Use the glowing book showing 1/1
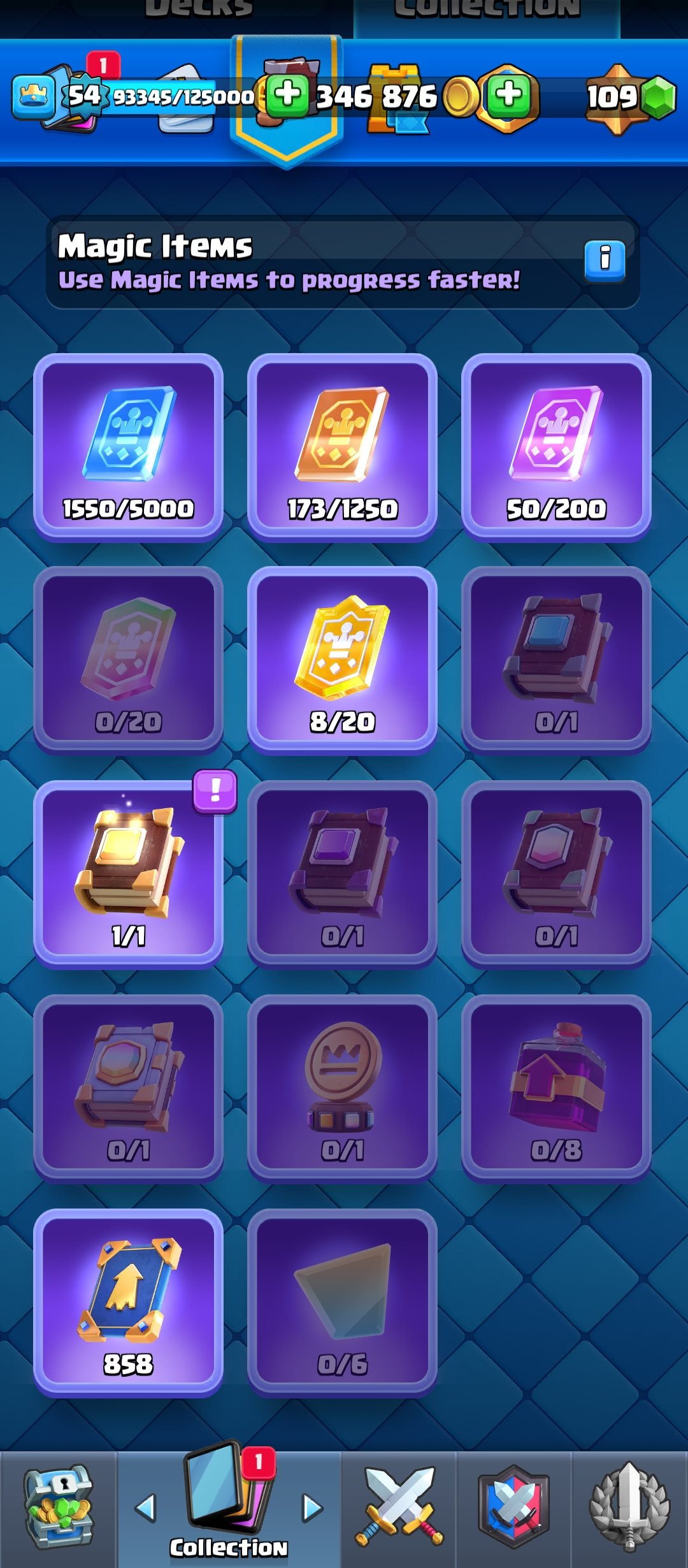This screenshot has width=688, height=1568. point(128,875)
